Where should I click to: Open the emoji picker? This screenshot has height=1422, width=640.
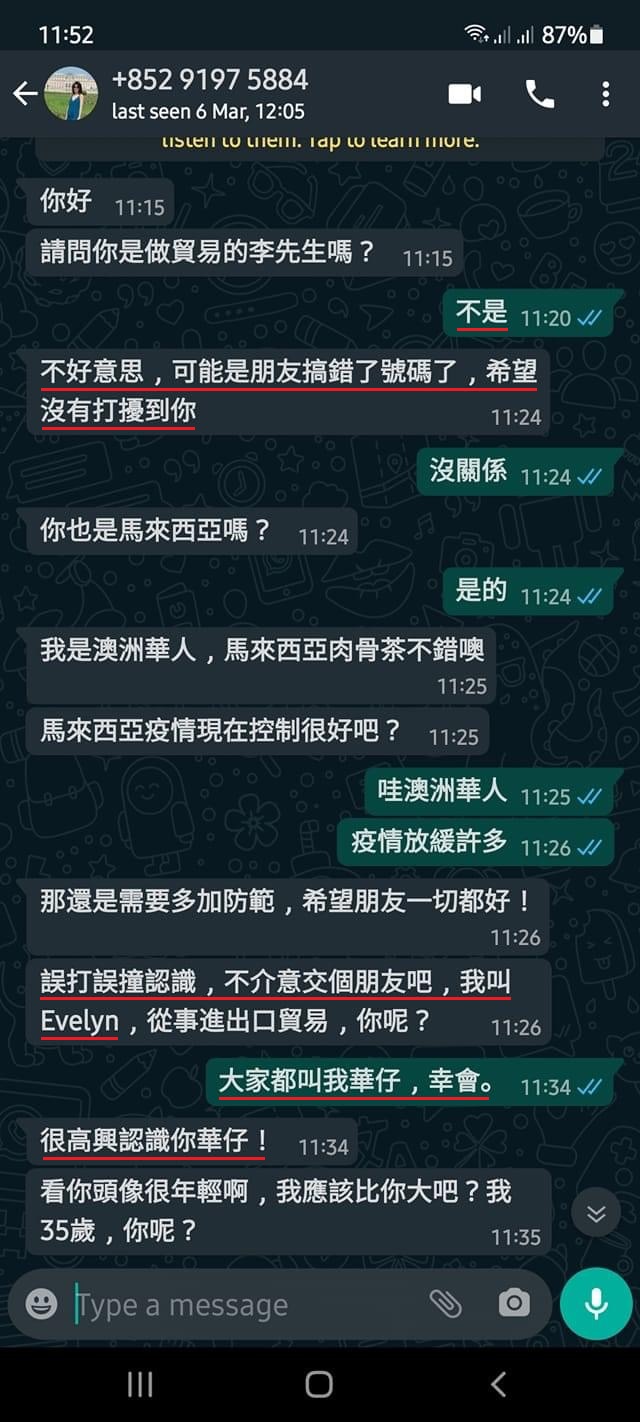[42, 1303]
